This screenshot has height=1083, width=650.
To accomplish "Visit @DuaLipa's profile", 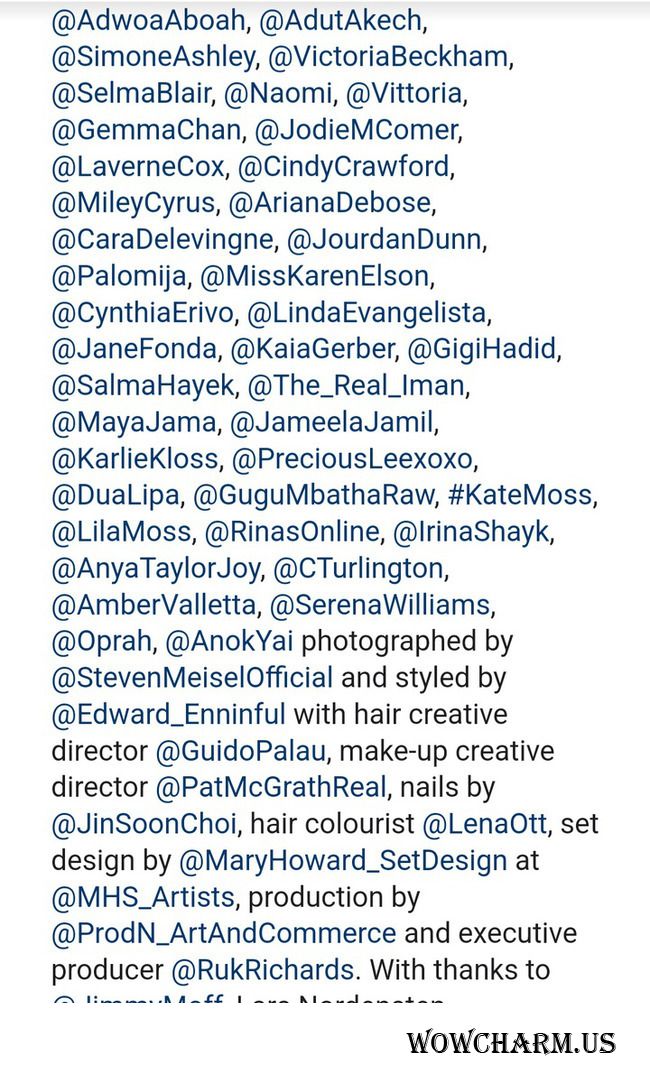I will click(115, 495).
